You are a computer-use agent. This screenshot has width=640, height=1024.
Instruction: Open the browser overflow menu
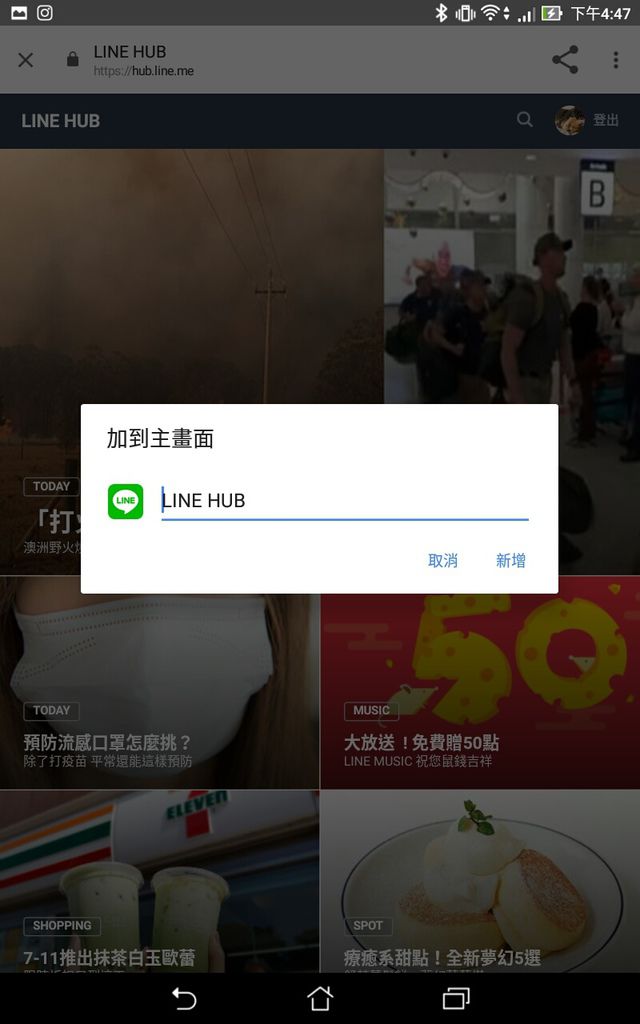click(x=616, y=60)
